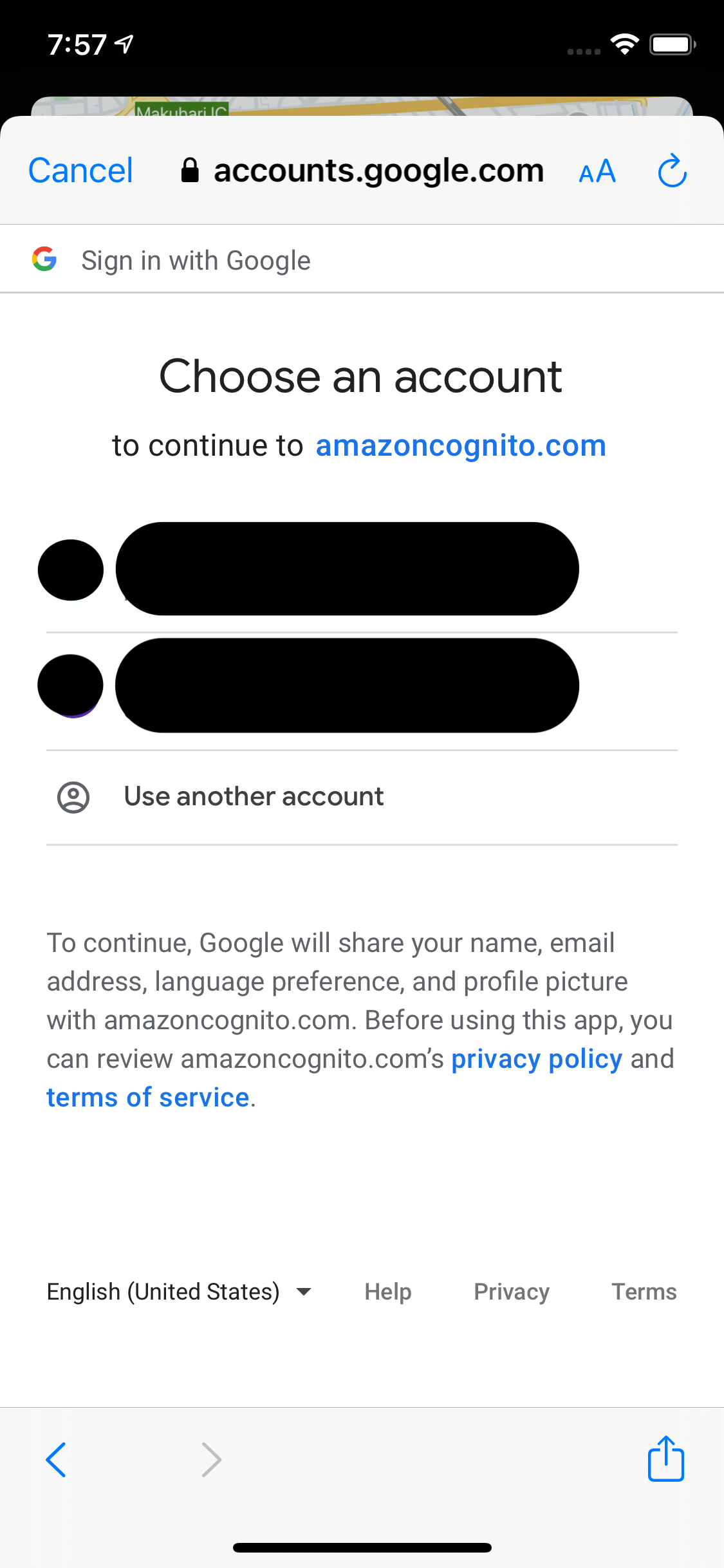Open the terms of service link
The width and height of the screenshot is (724, 1568).
(147, 1096)
